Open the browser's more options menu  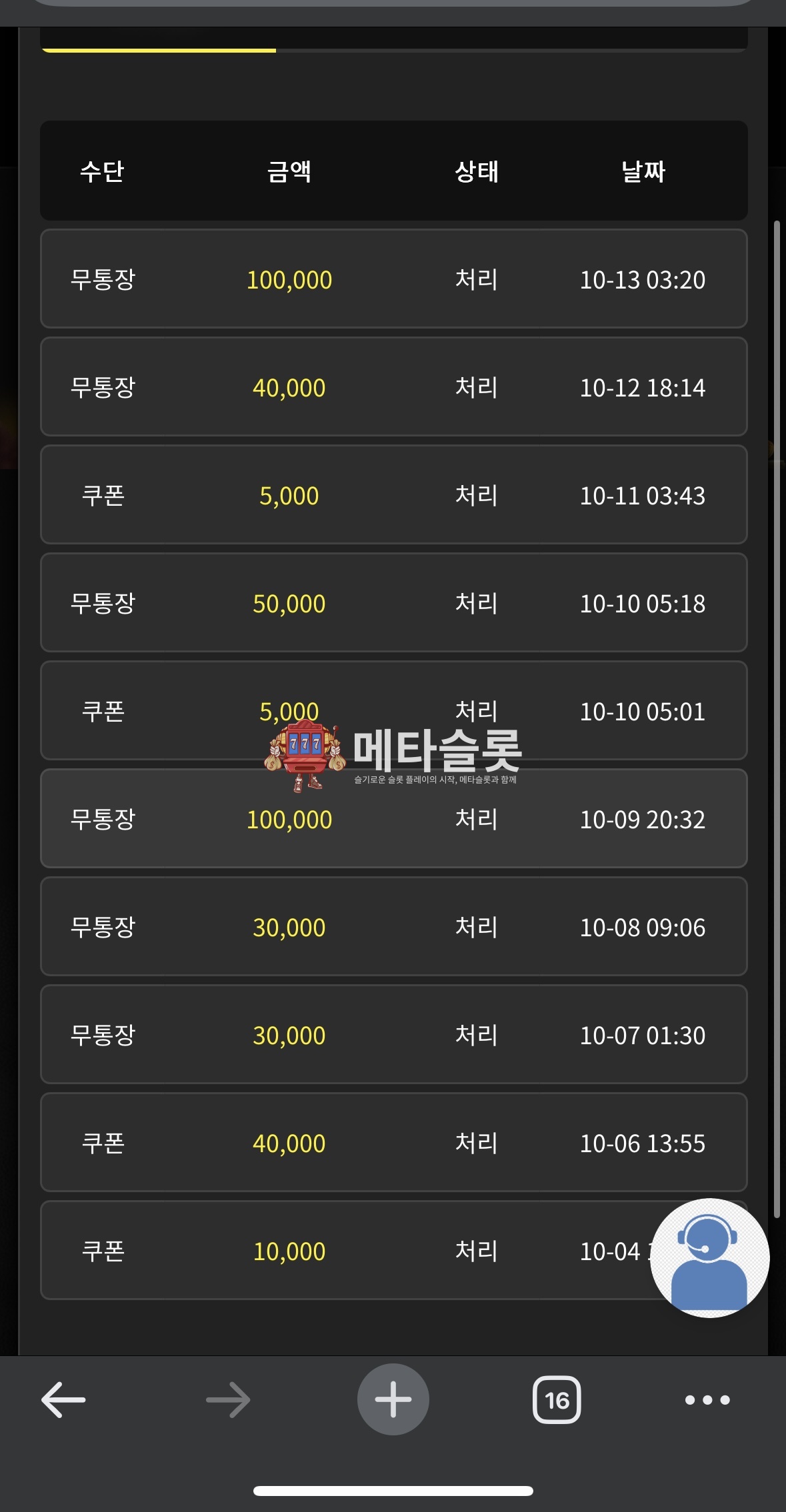point(707,1399)
